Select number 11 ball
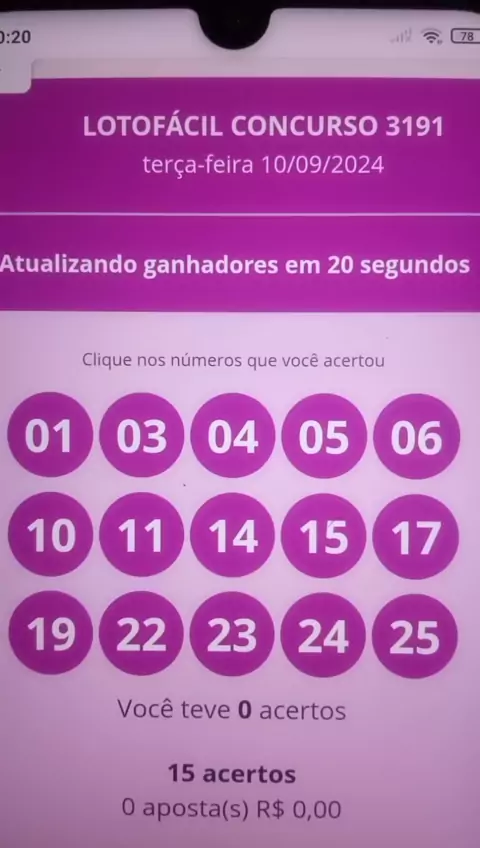The height and width of the screenshot is (848, 480). coord(142,535)
